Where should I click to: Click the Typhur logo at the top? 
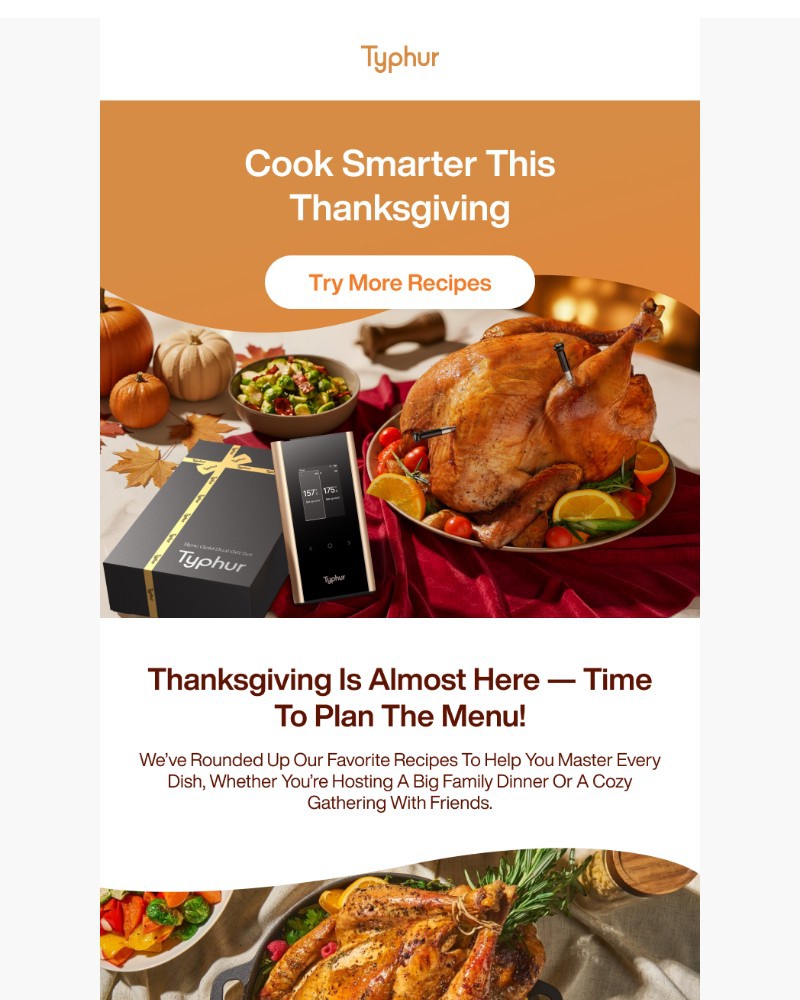click(399, 58)
